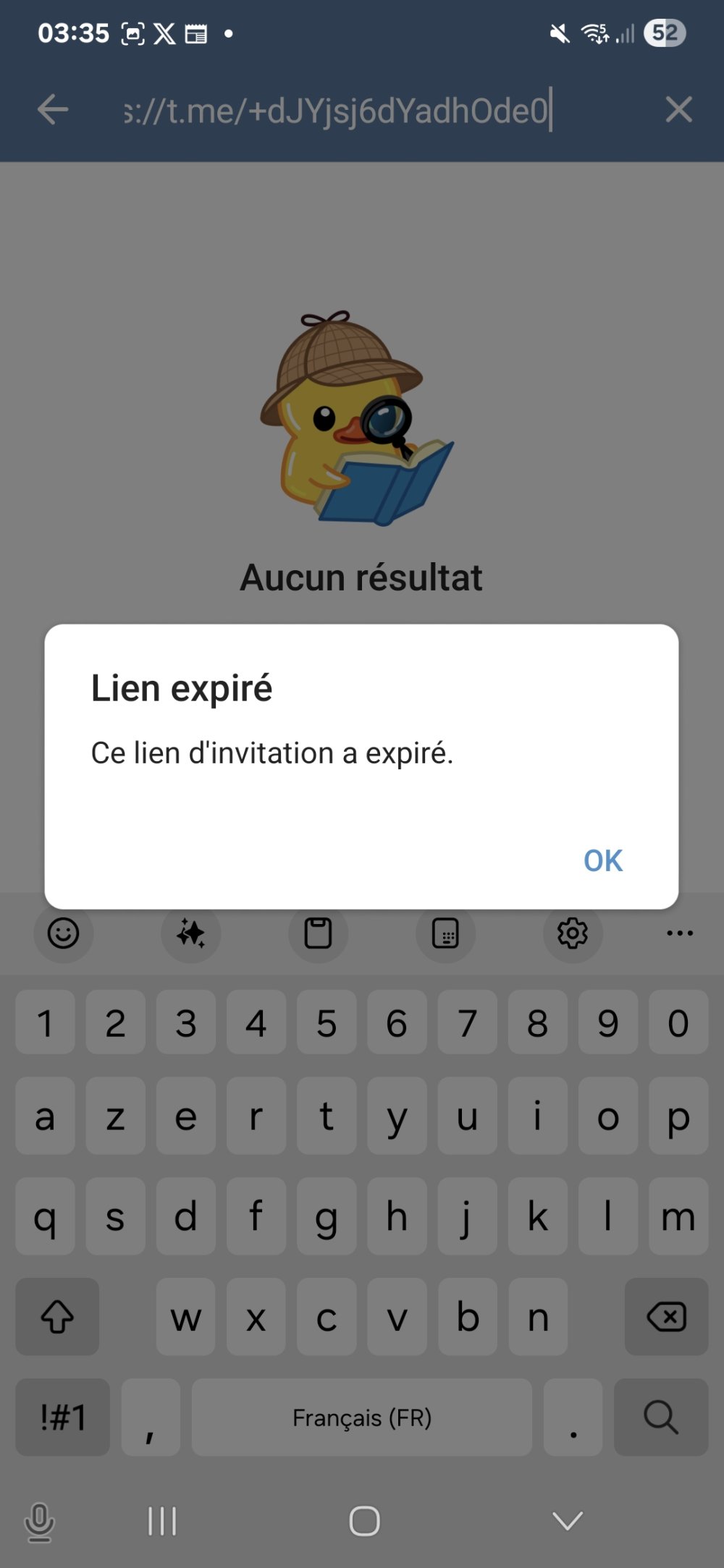Dismiss the expired link dialog with OK
This screenshot has width=724, height=1568.
[x=602, y=860]
